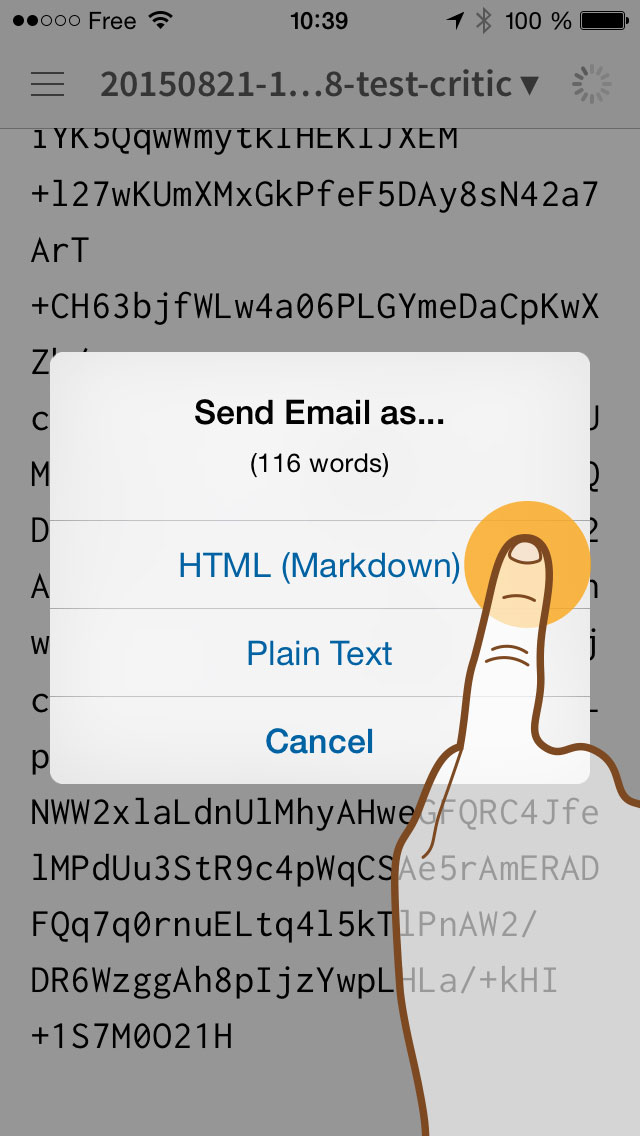This screenshot has height=1136, width=640.
Task: Open the hamburger menu
Action: [x=48, y=85]
